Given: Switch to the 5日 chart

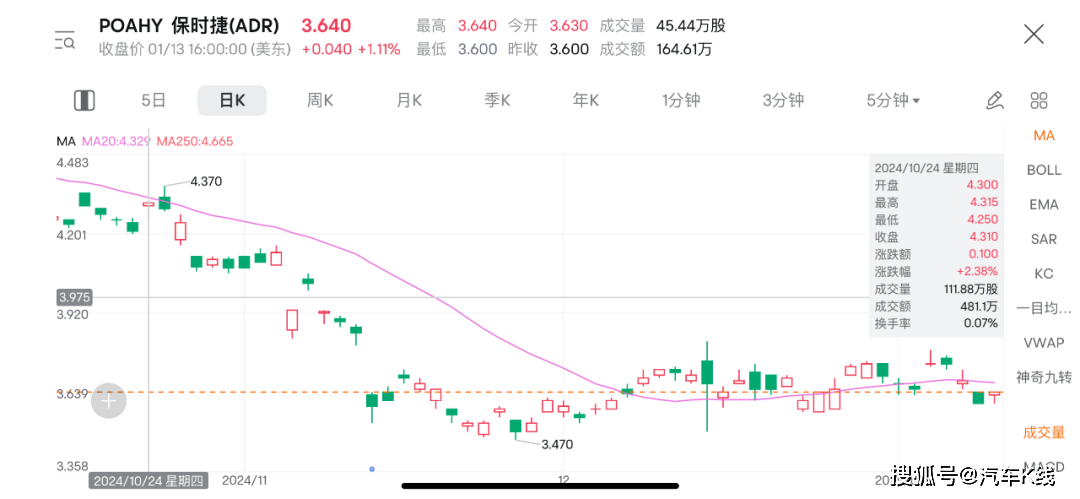Looking at the screenshot, I should 153,100.
